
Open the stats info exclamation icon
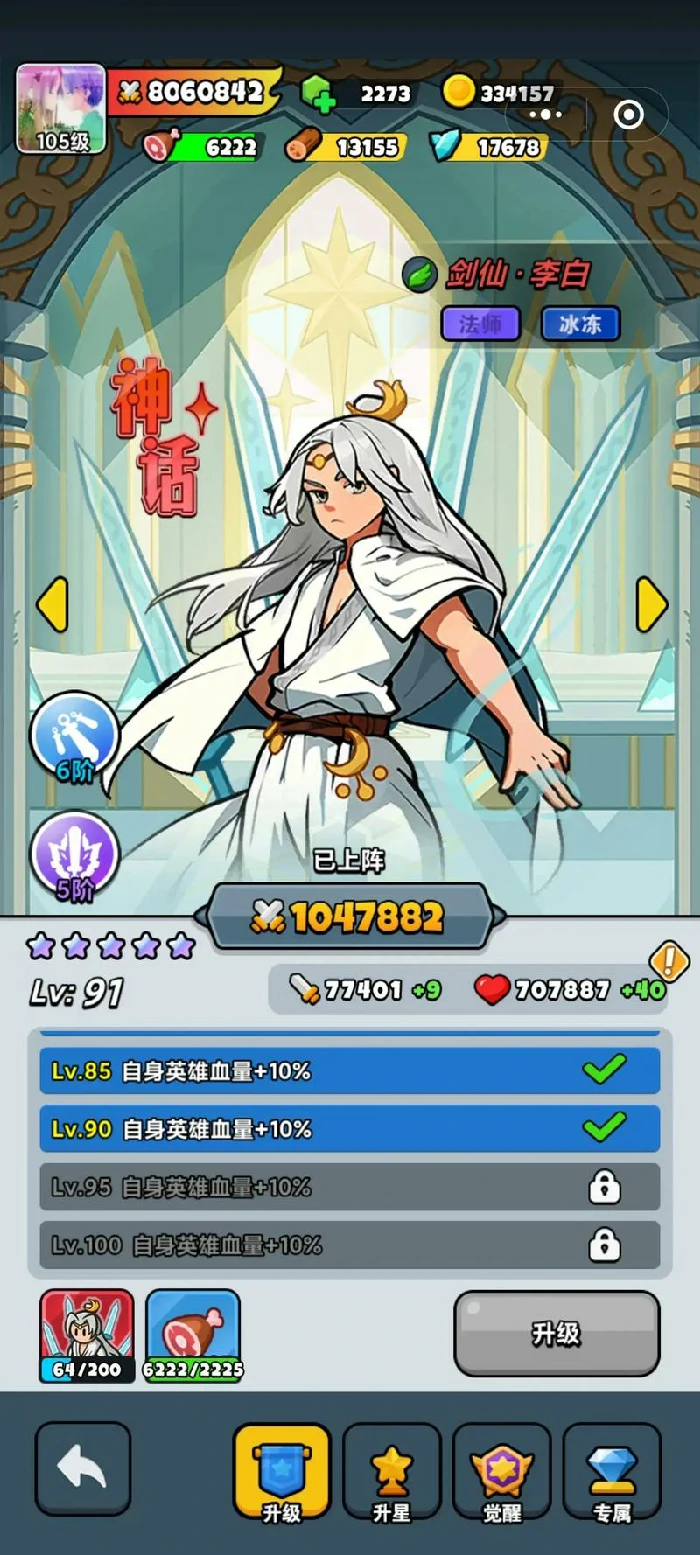point(668,961)
